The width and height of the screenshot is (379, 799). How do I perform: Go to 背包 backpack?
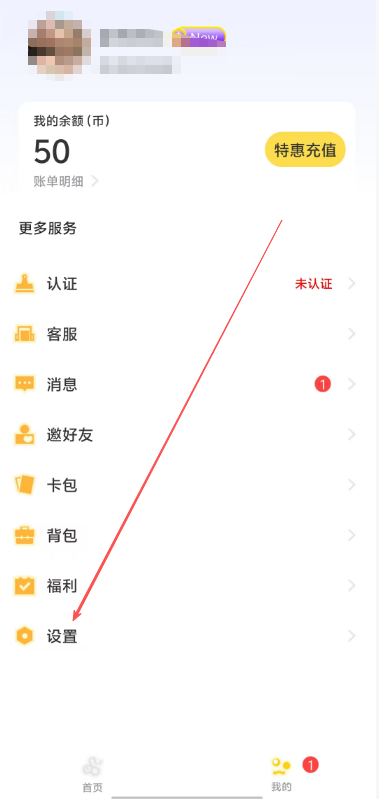(185, 535)
